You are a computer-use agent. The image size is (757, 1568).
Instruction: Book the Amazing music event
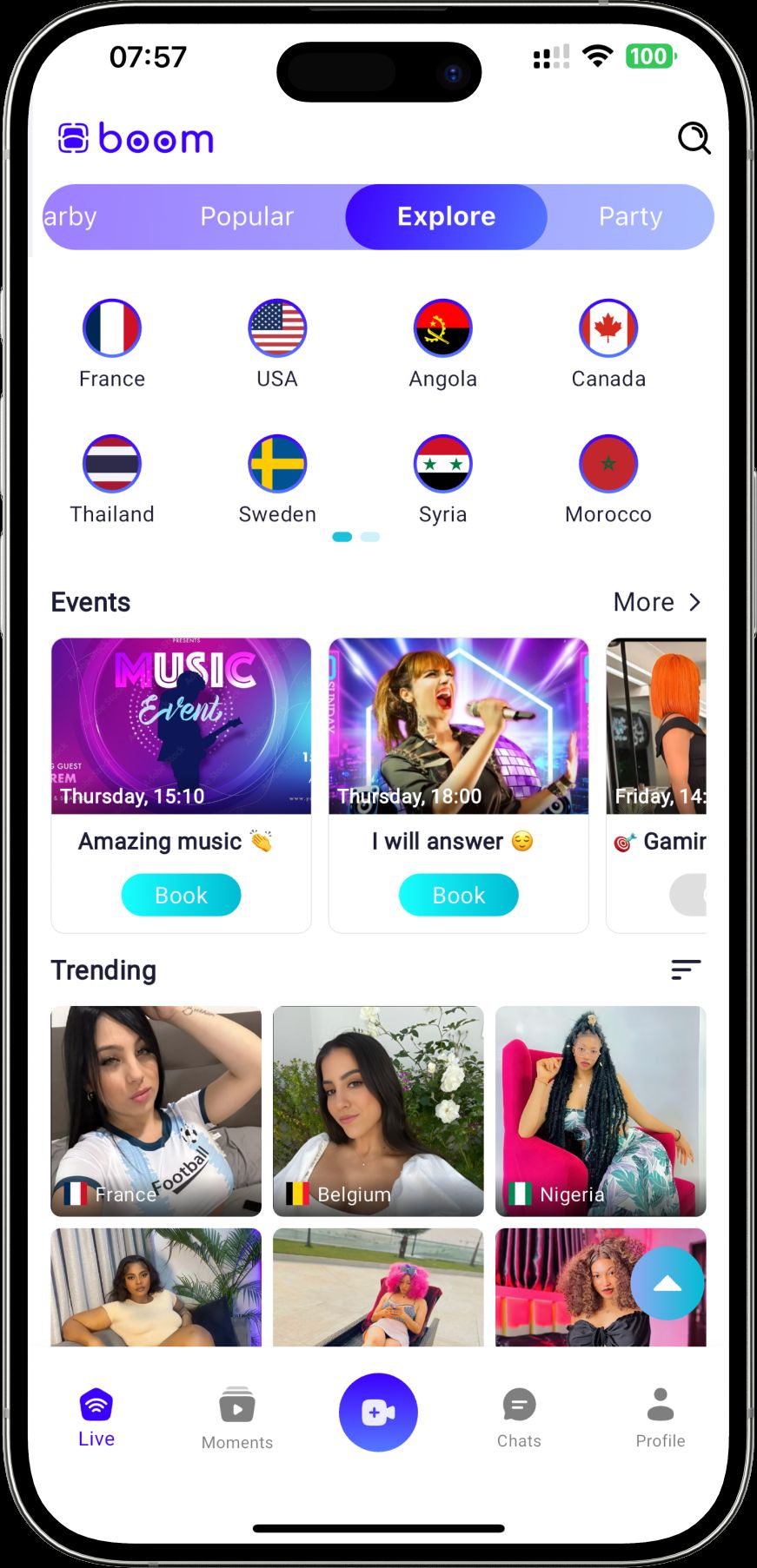click(x=181, y=895)
